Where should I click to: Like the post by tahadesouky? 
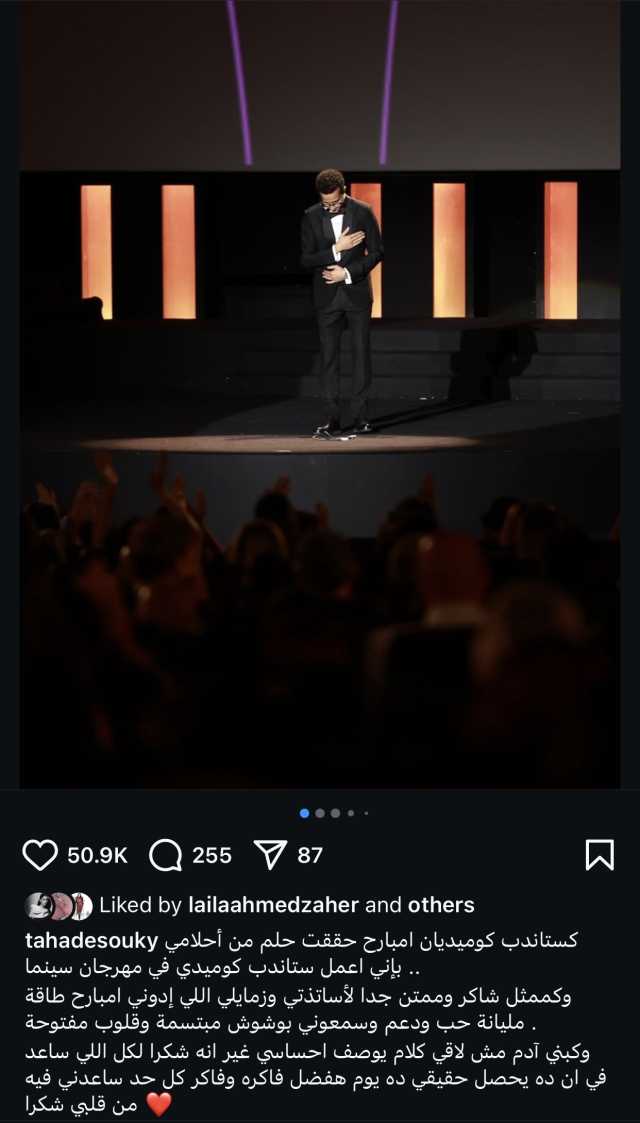40,855
